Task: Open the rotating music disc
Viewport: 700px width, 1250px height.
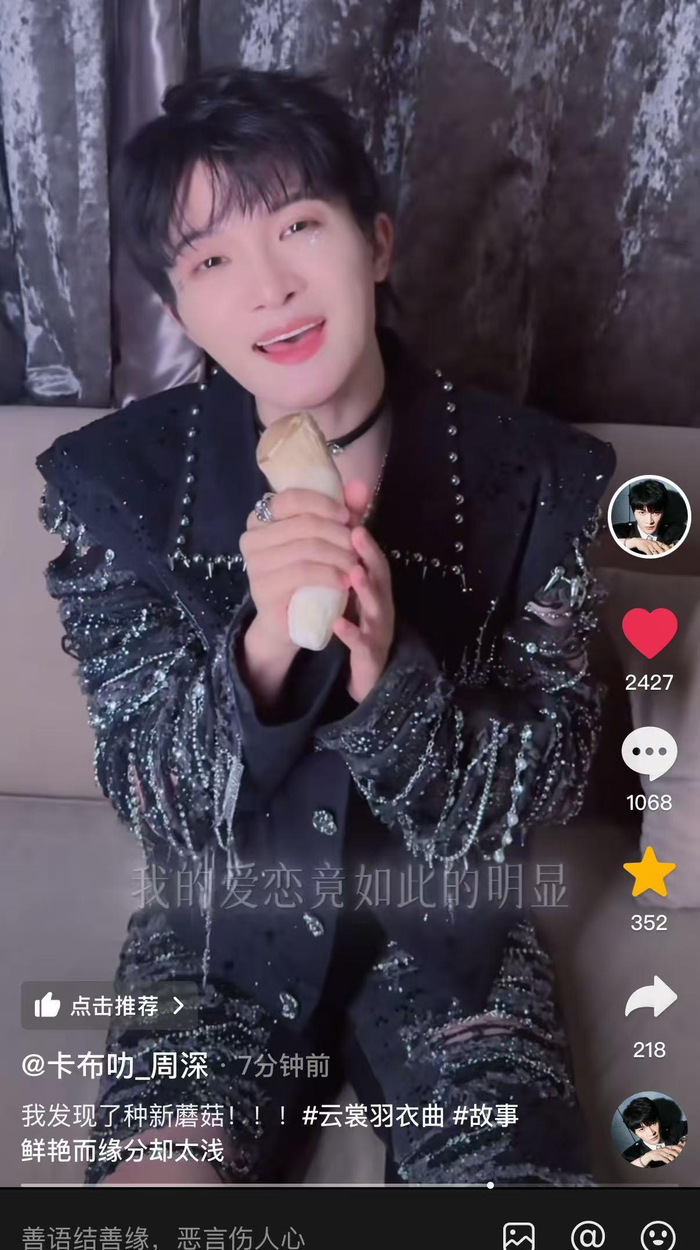Action: (649, 1130)
